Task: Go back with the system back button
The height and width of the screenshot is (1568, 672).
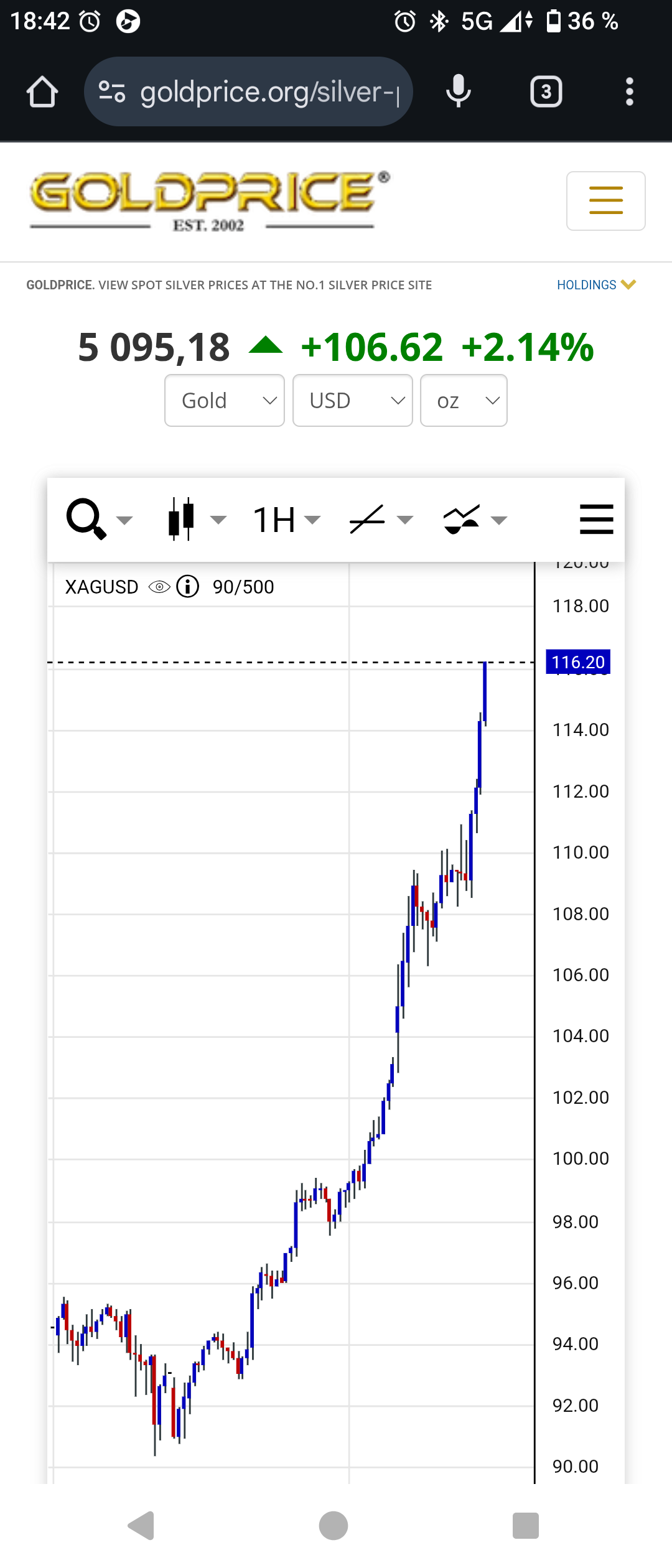Action: (141, 1525)
